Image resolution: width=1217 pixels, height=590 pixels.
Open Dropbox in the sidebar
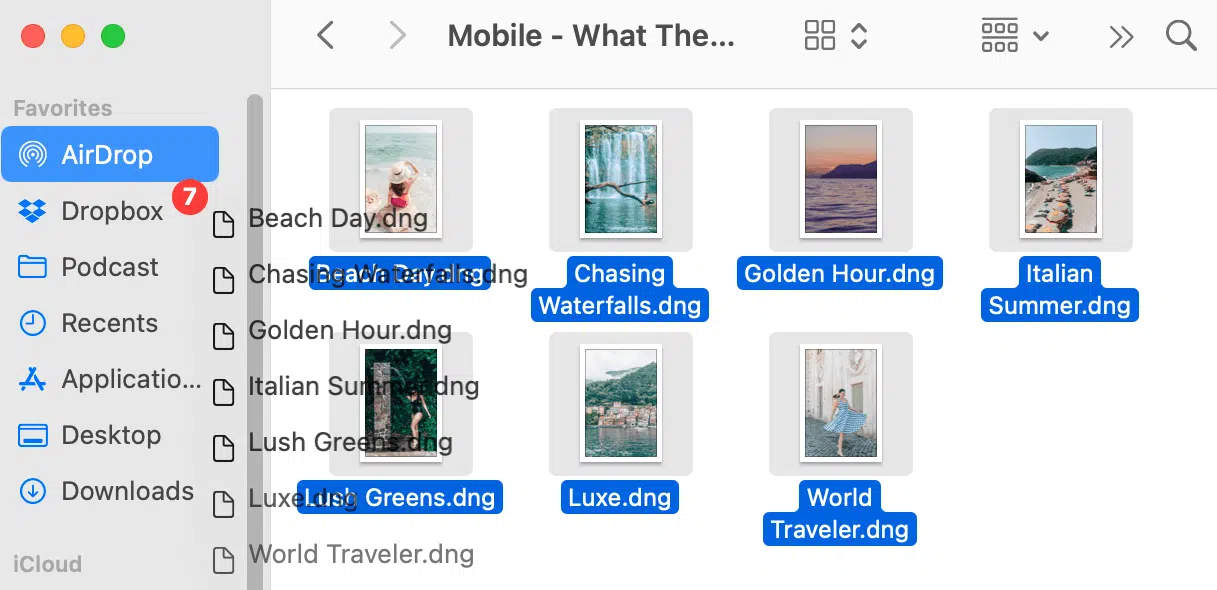click(110, 211)
